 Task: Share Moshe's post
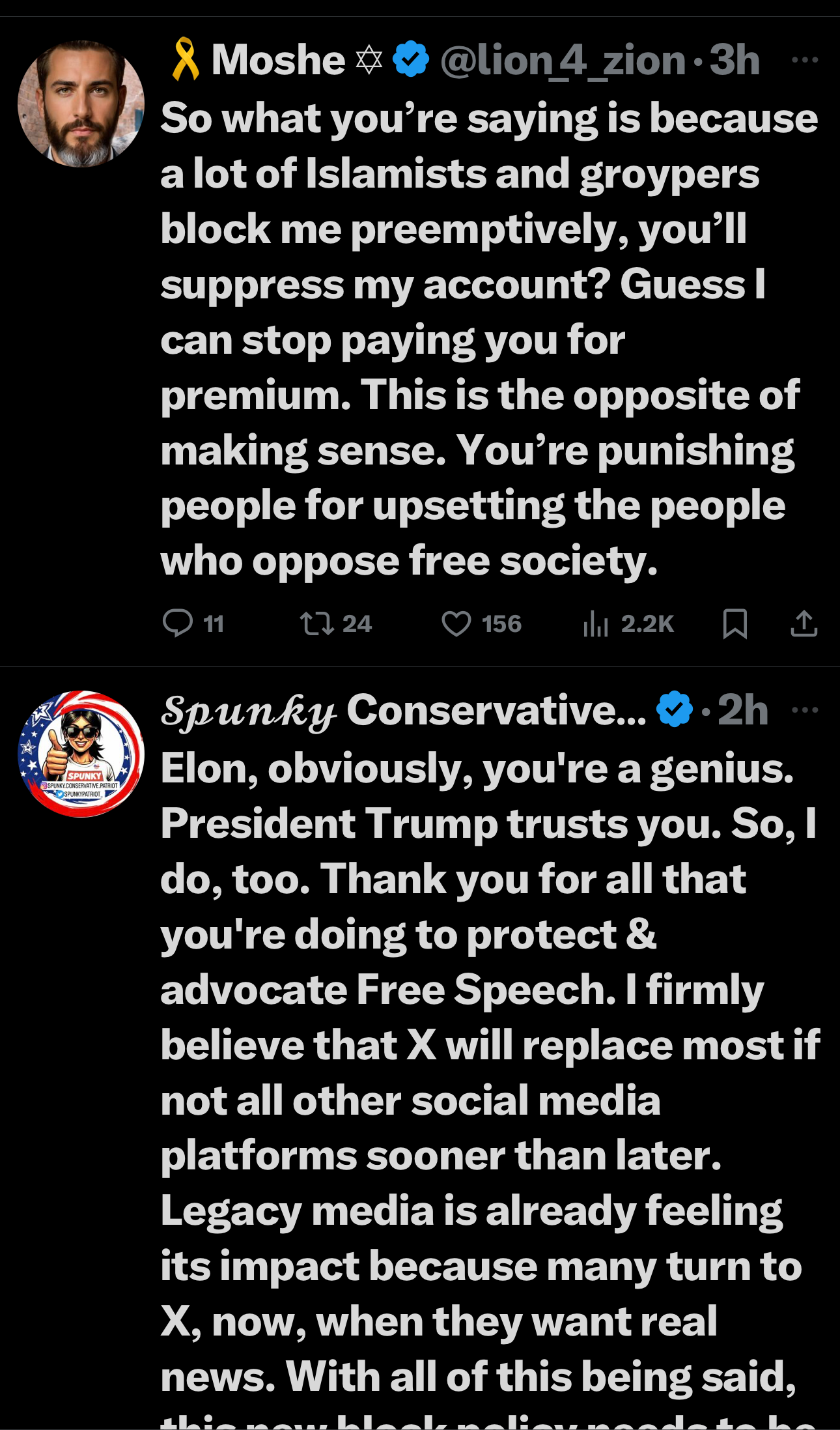tap(804, 623)
